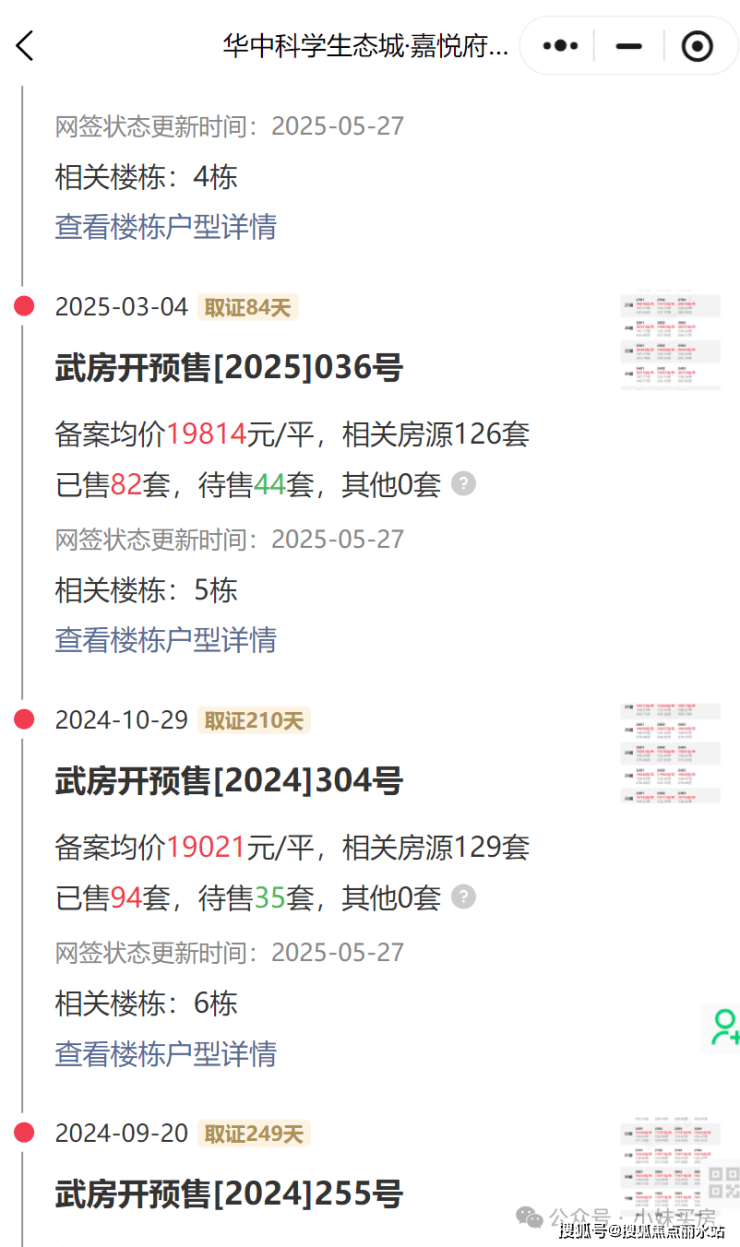Open 查看楼栋户型详情 for building 5栋
The height and width of the screenshot is (1247, 740).
165,640
